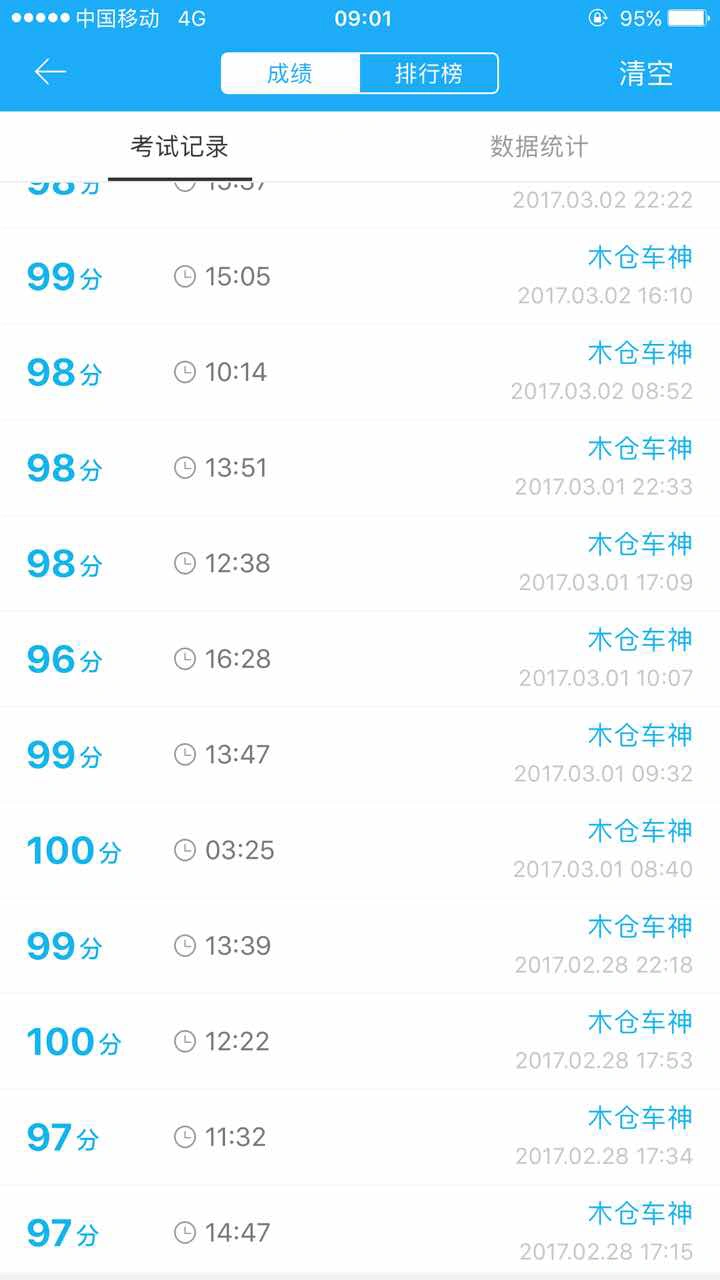Image resolution: width=720 pixels, height=1280 pixels.
Task: Tap 清空 to clear records
Action: pyautogui.click(x=646, y=73)
